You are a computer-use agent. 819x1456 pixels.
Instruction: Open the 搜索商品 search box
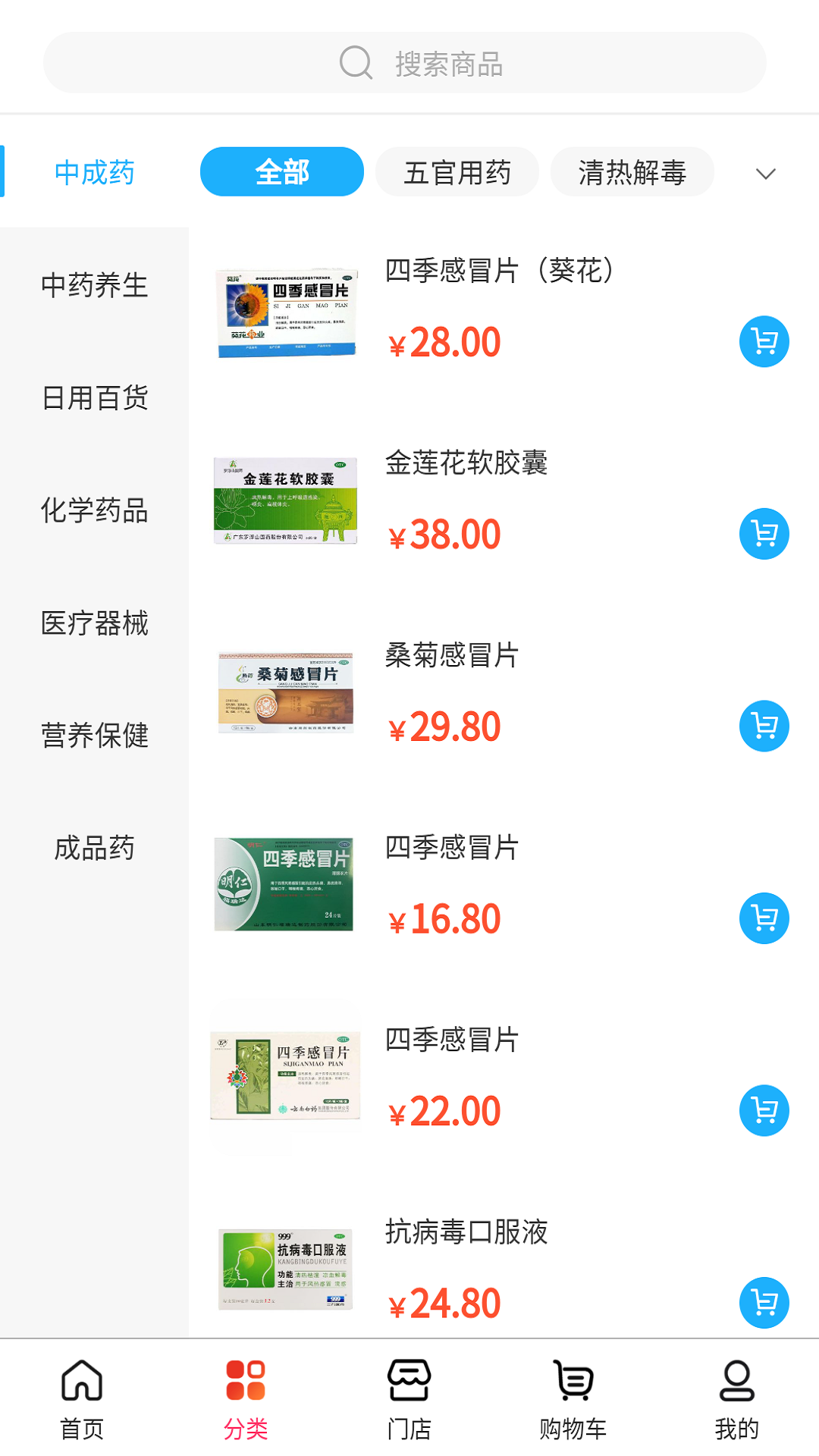405,64
